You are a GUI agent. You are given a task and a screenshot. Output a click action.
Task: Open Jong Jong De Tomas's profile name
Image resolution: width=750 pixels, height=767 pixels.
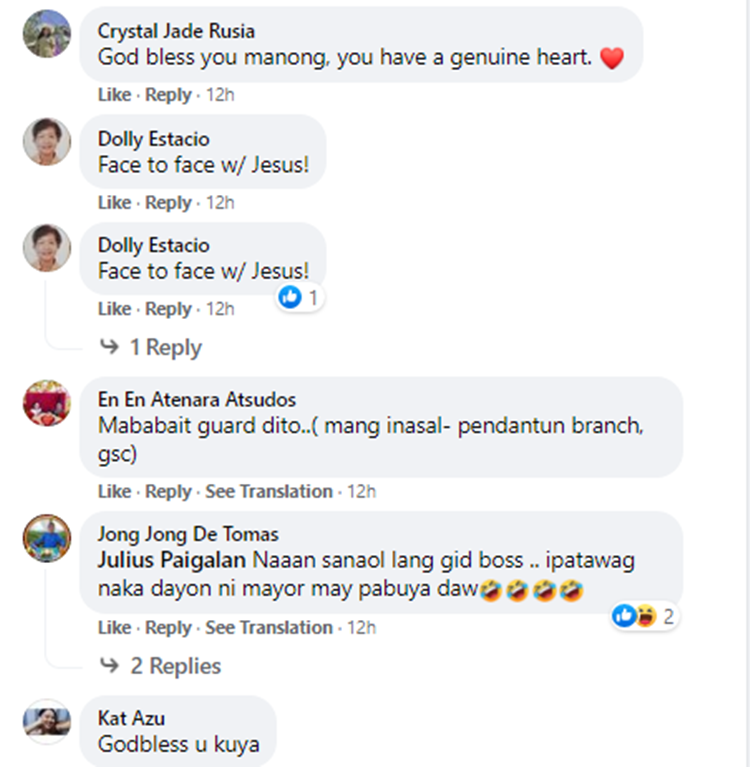click(188, 534)
